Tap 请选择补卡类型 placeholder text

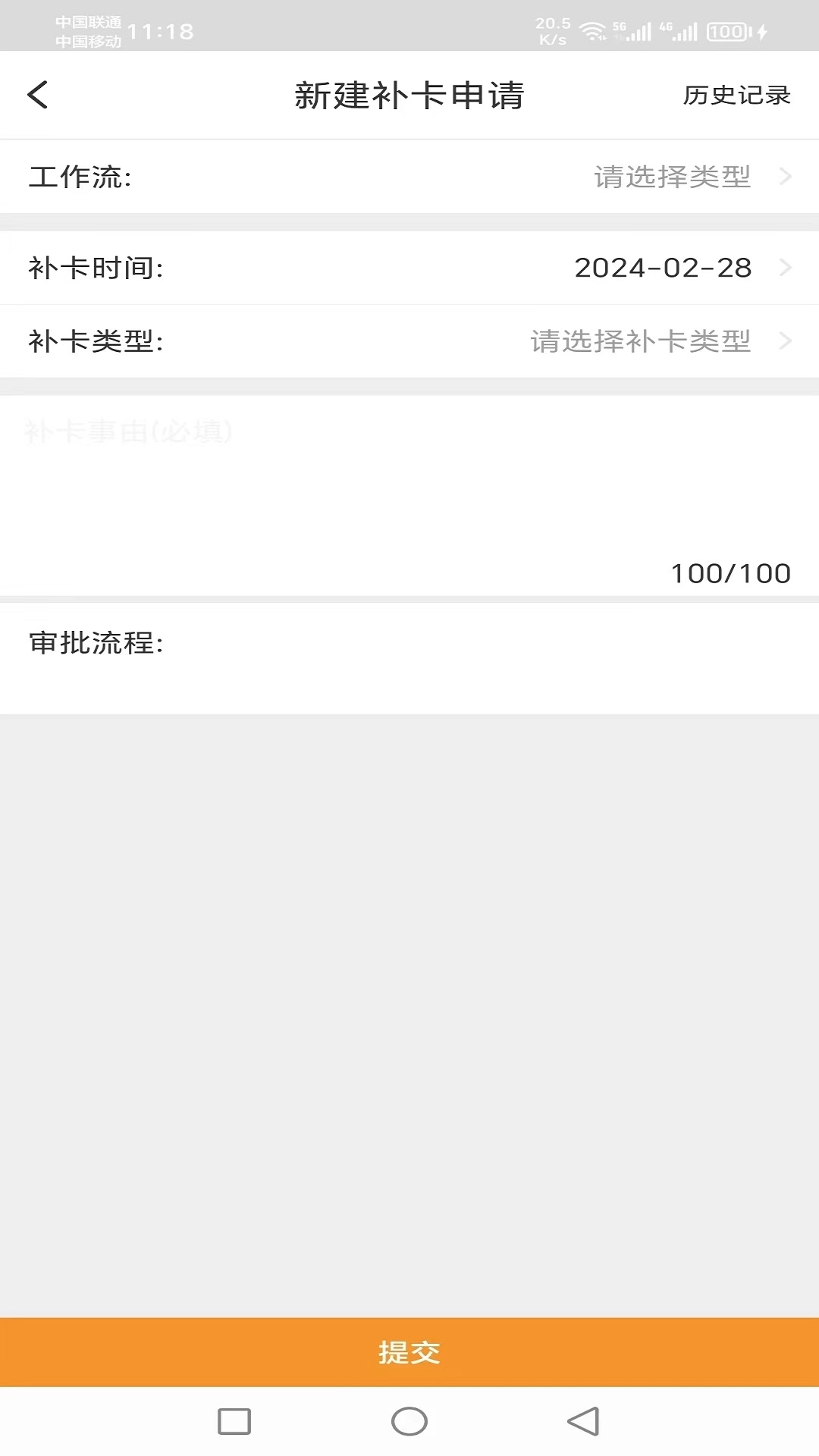pos(639,342)
